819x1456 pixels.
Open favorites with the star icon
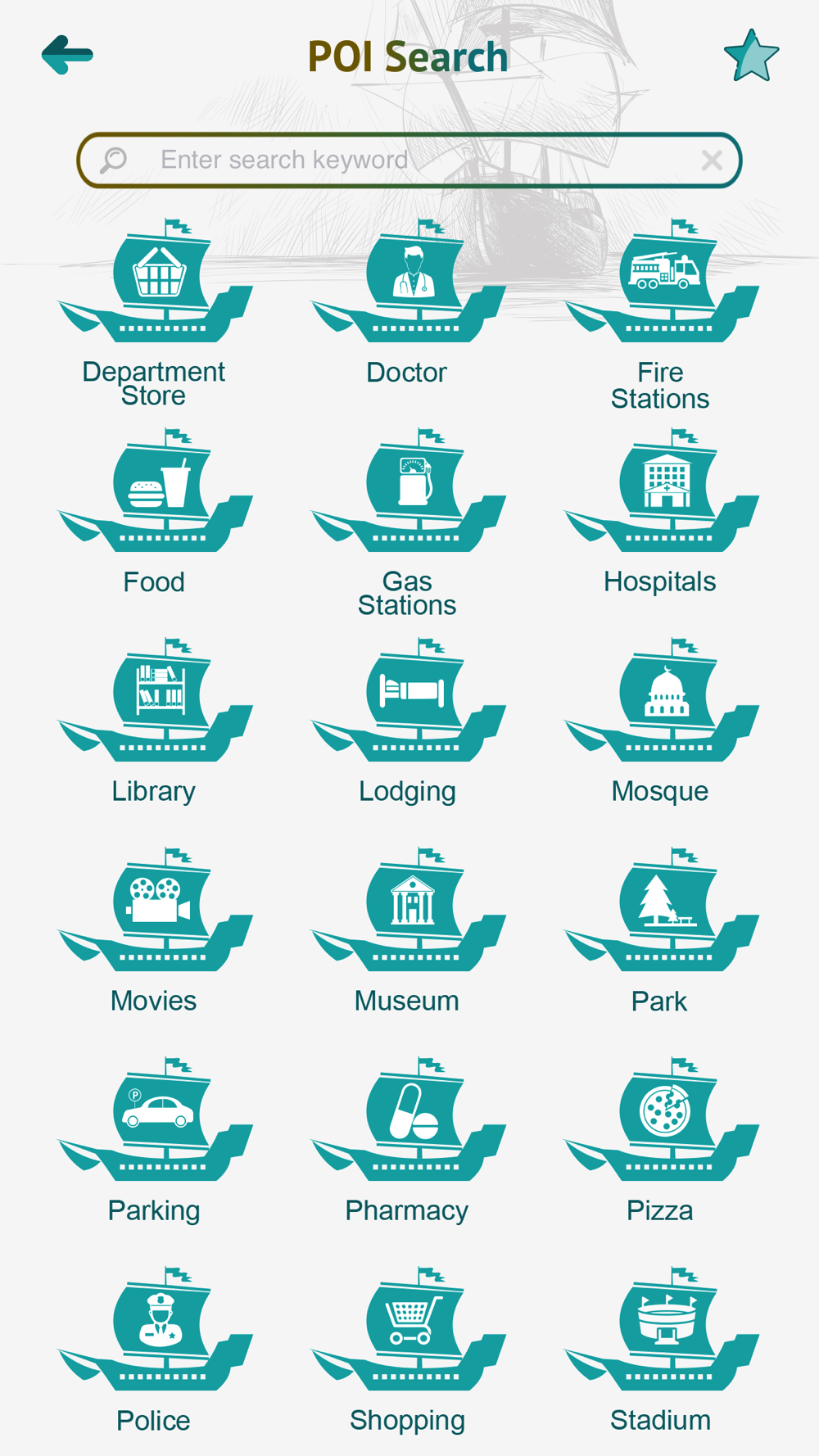751,57
